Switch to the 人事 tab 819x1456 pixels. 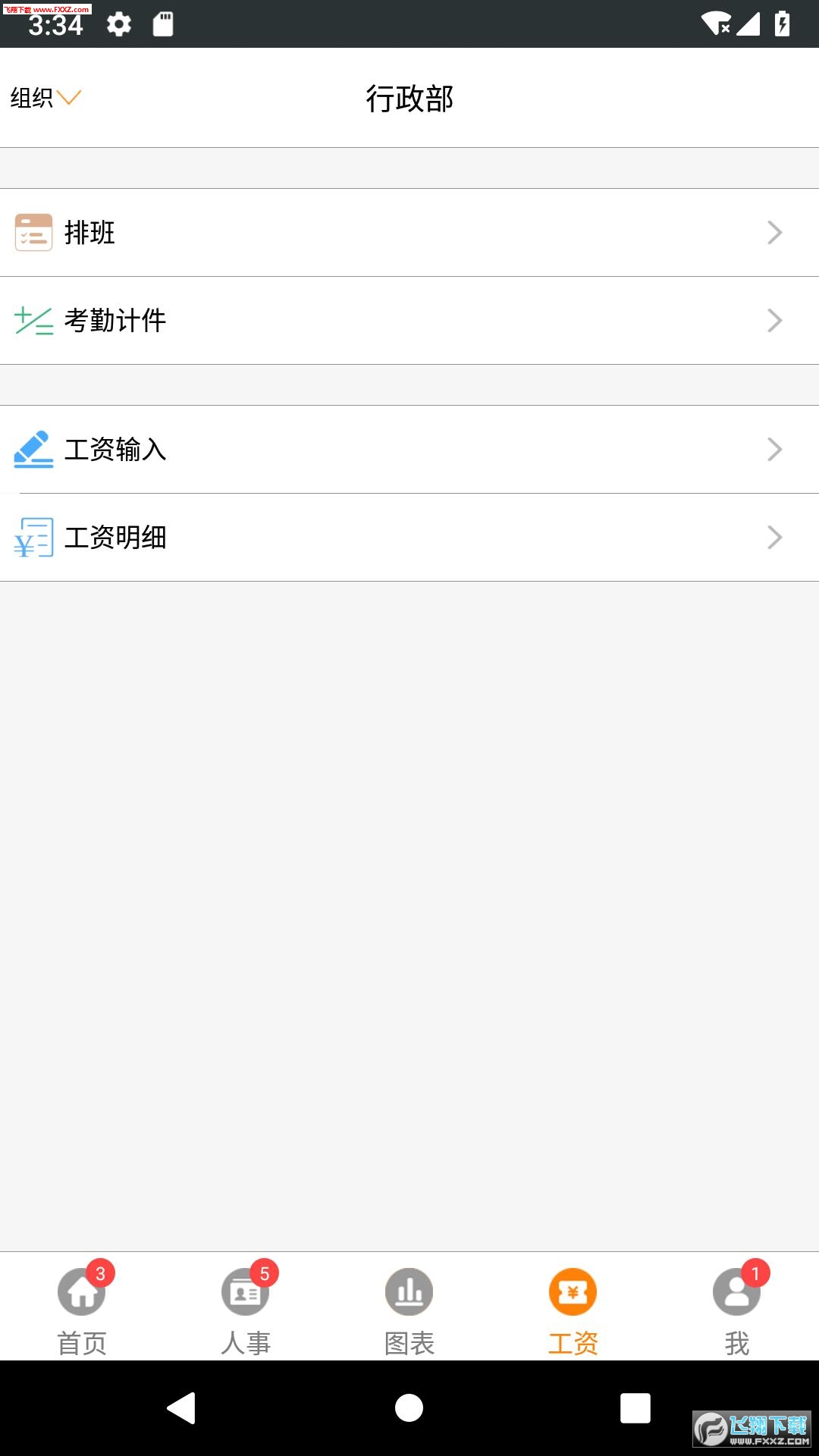coord(246,1307)
